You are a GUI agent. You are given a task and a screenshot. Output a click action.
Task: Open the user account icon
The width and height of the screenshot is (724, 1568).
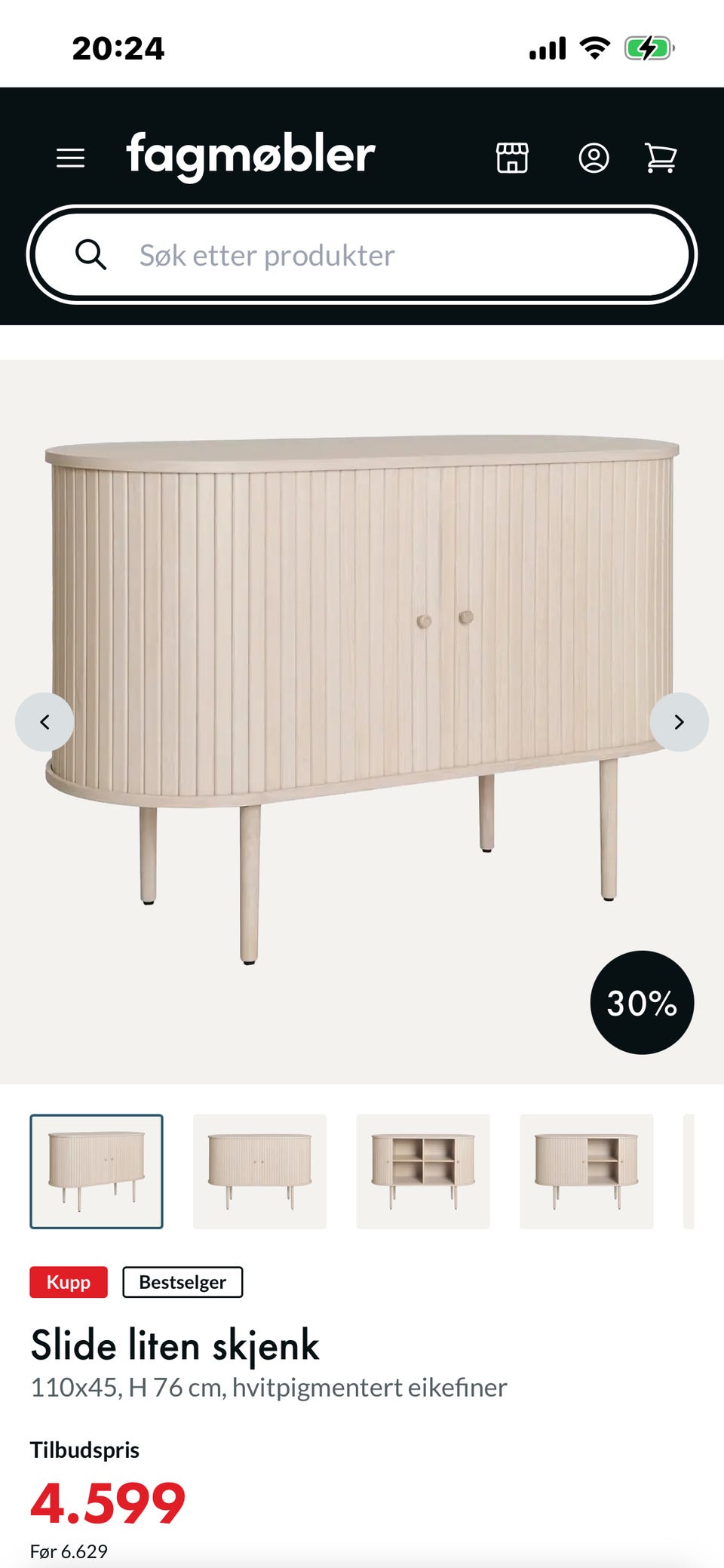tap(594, 158)
